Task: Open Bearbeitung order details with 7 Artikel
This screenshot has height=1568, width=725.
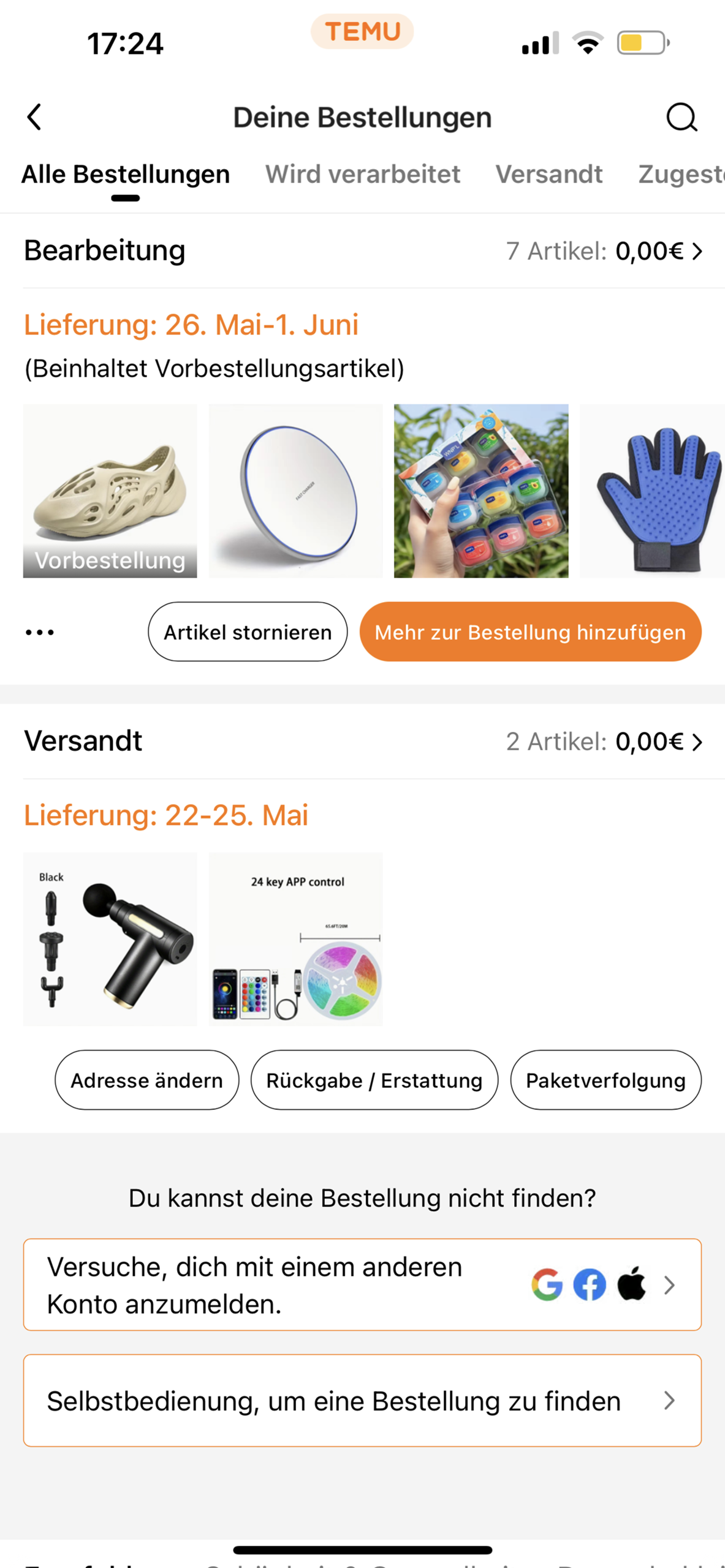Action: (x=604, y=251)
